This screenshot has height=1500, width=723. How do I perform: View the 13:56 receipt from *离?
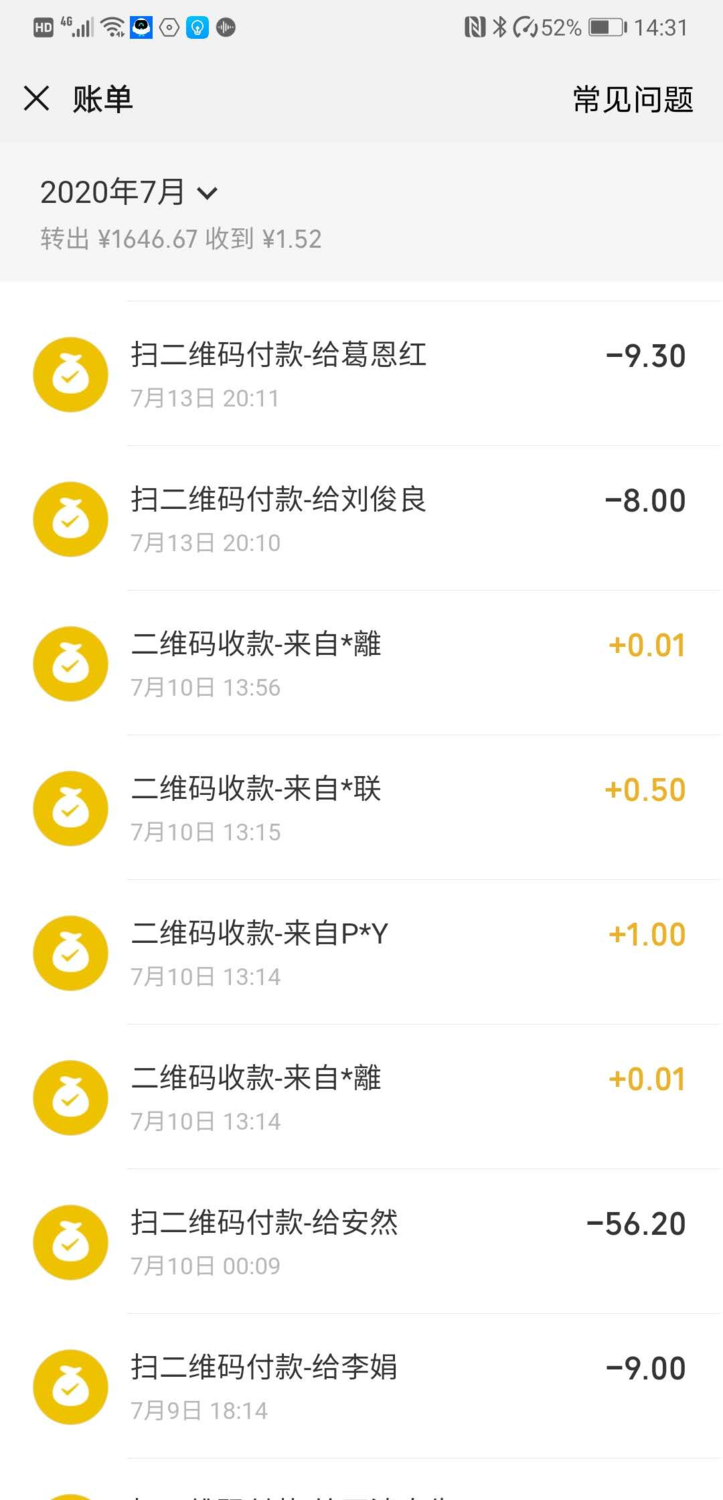361,664
